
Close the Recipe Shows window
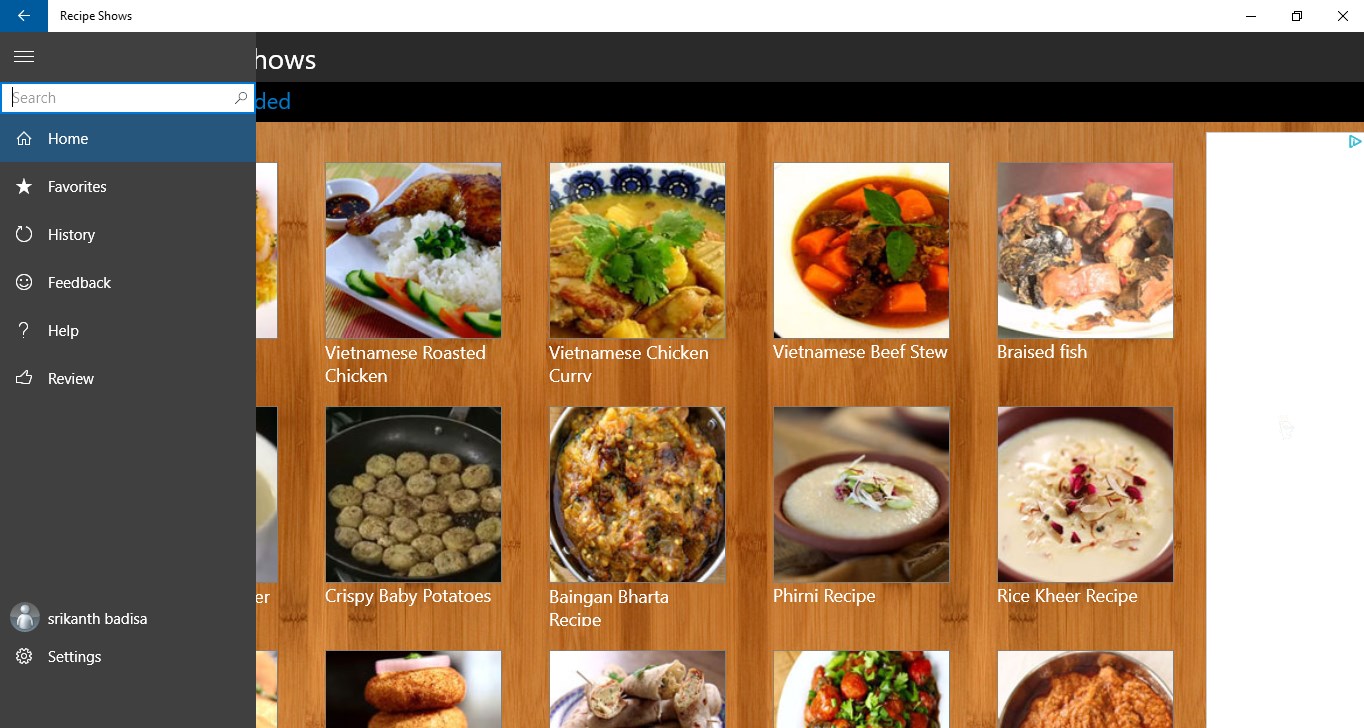click(1342, 16)
